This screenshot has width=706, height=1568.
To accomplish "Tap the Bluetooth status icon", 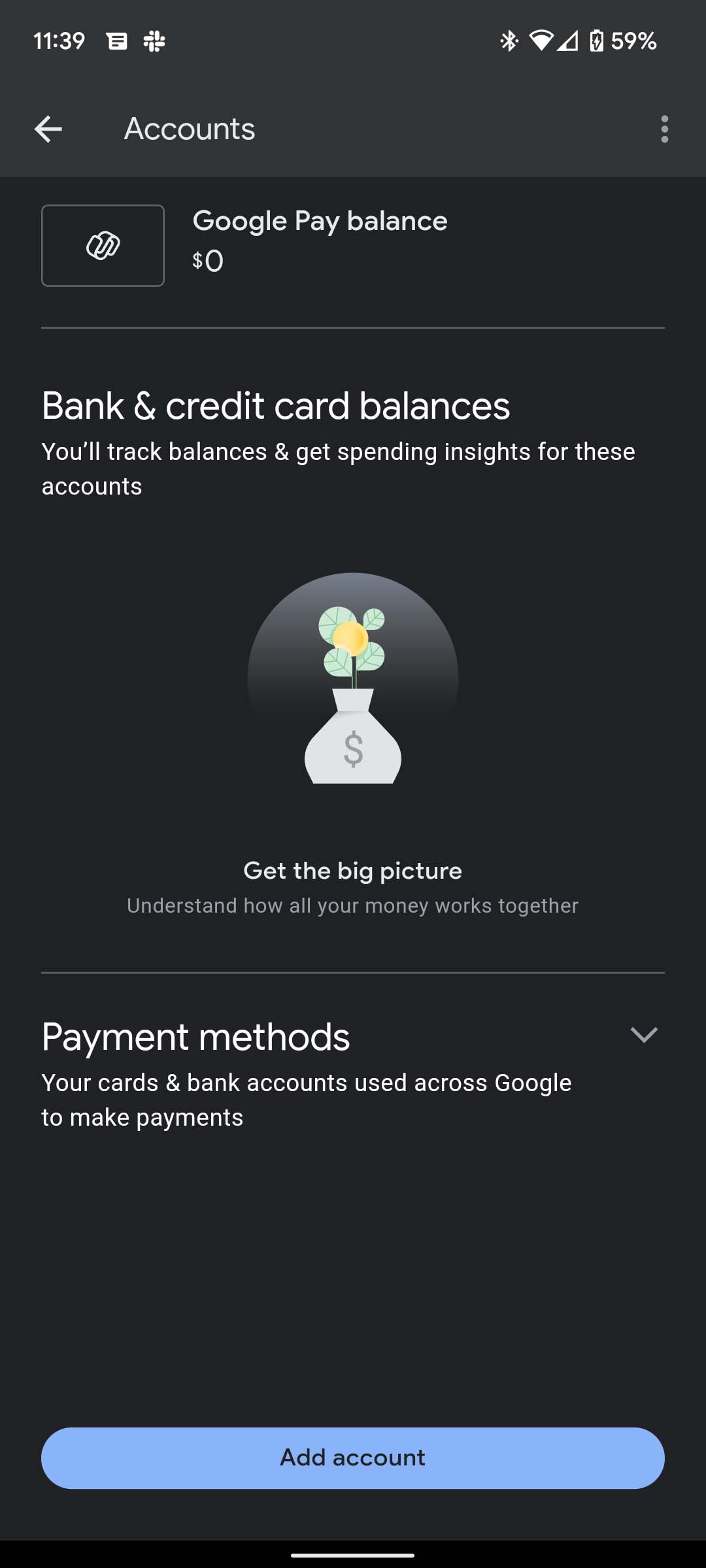I will click(x=509, y=41).
